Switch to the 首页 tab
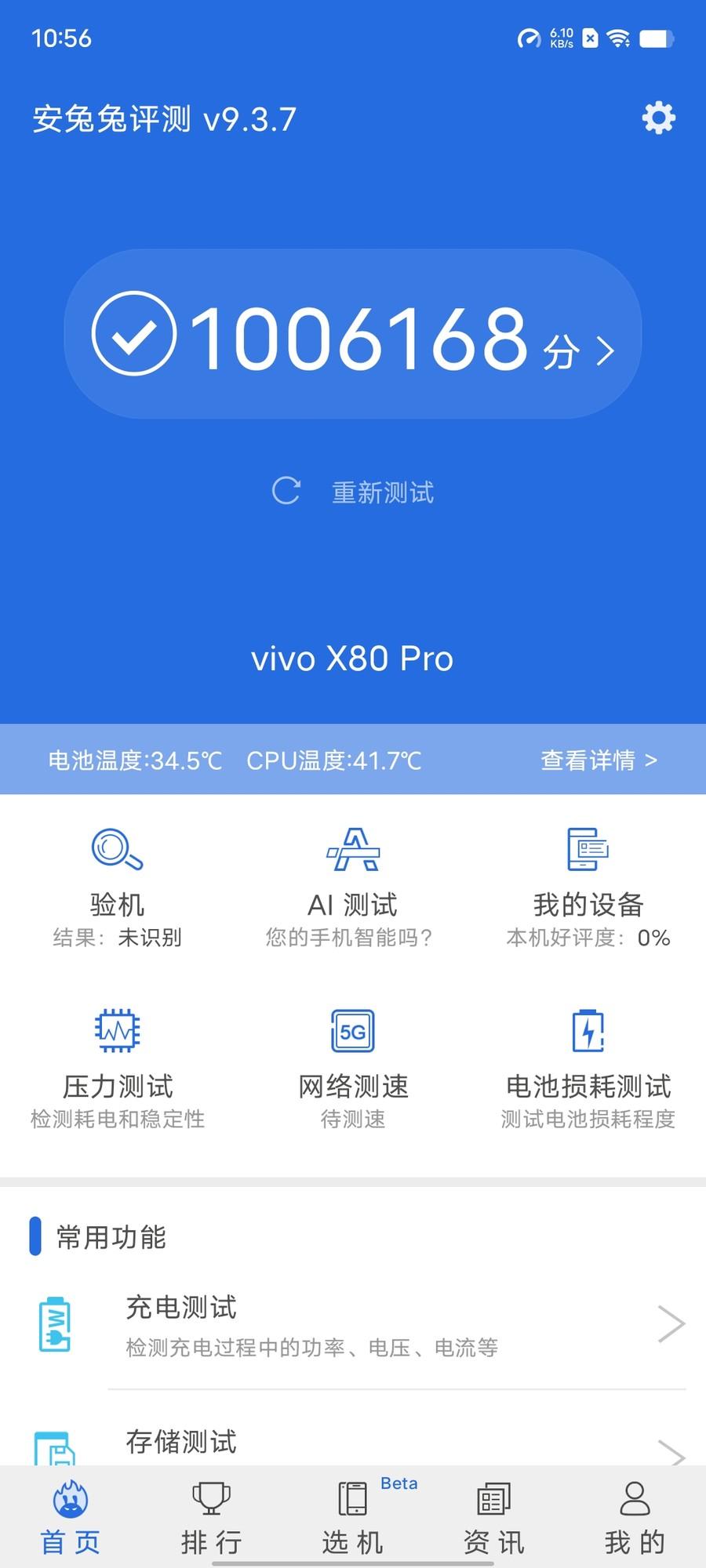Viewport: 706px width, 1568px height. (x=71, y=1518)
